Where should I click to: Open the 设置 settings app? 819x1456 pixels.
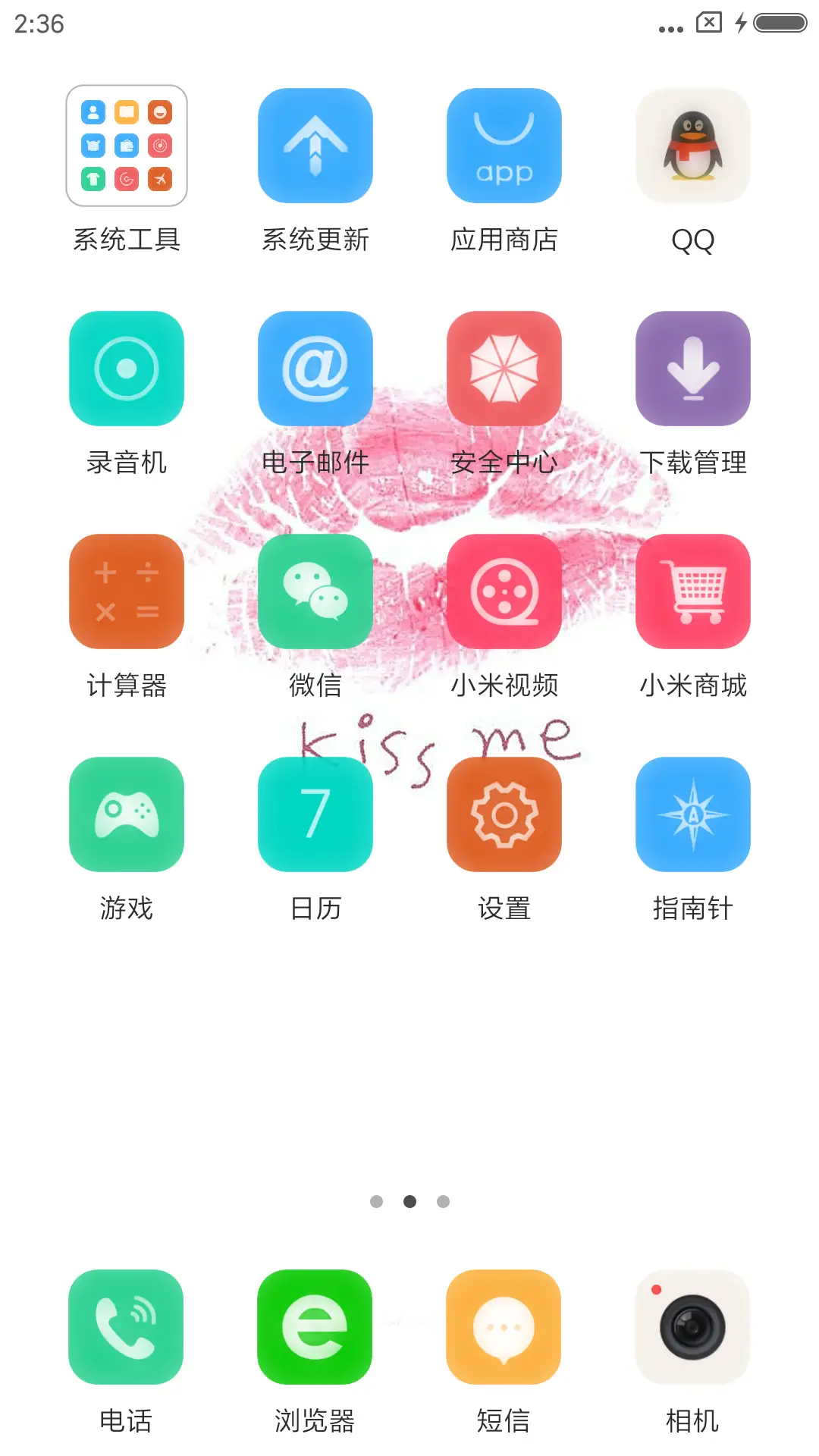[x=504, y=815]
